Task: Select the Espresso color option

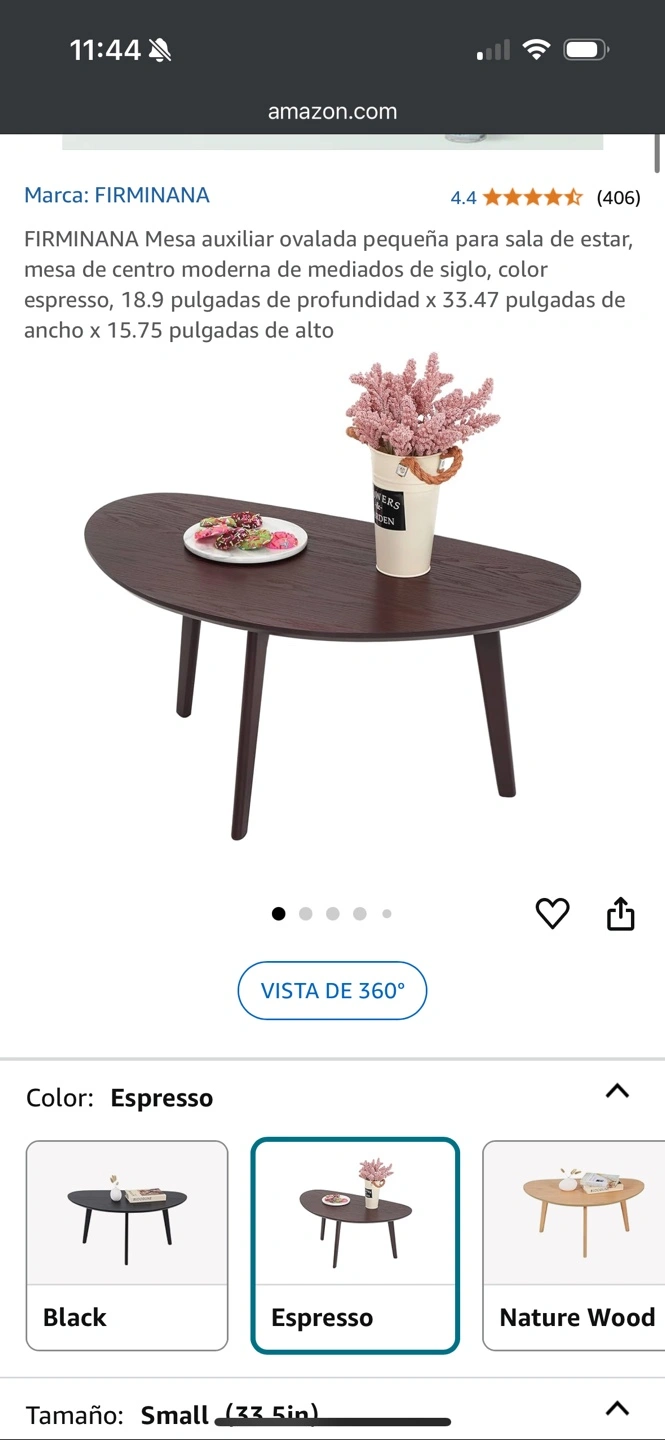Action: click(x=355, y=1245)
